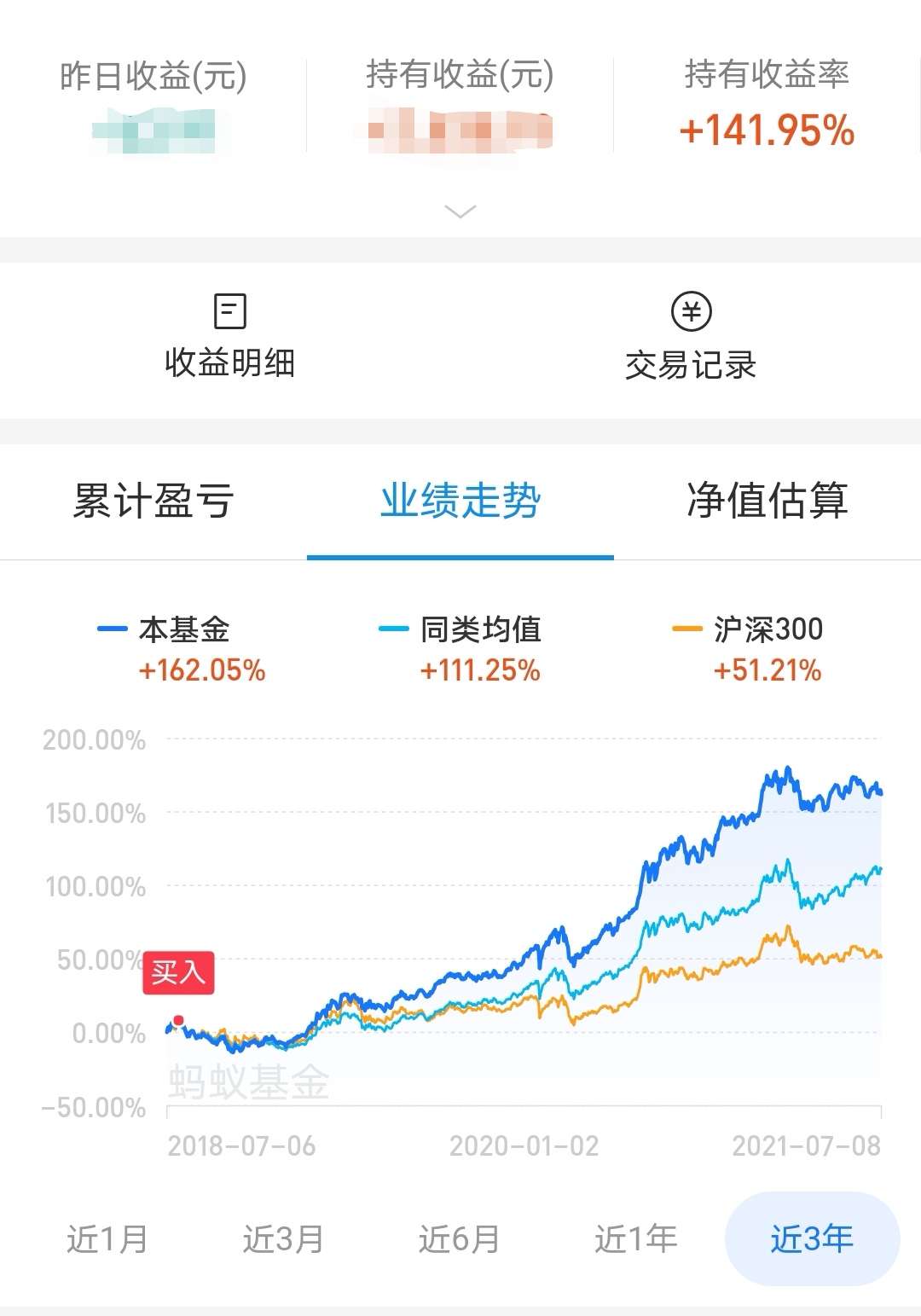Select the 近3年 performance range
Screen dimensions: 921x1316
pos(812,1238)
